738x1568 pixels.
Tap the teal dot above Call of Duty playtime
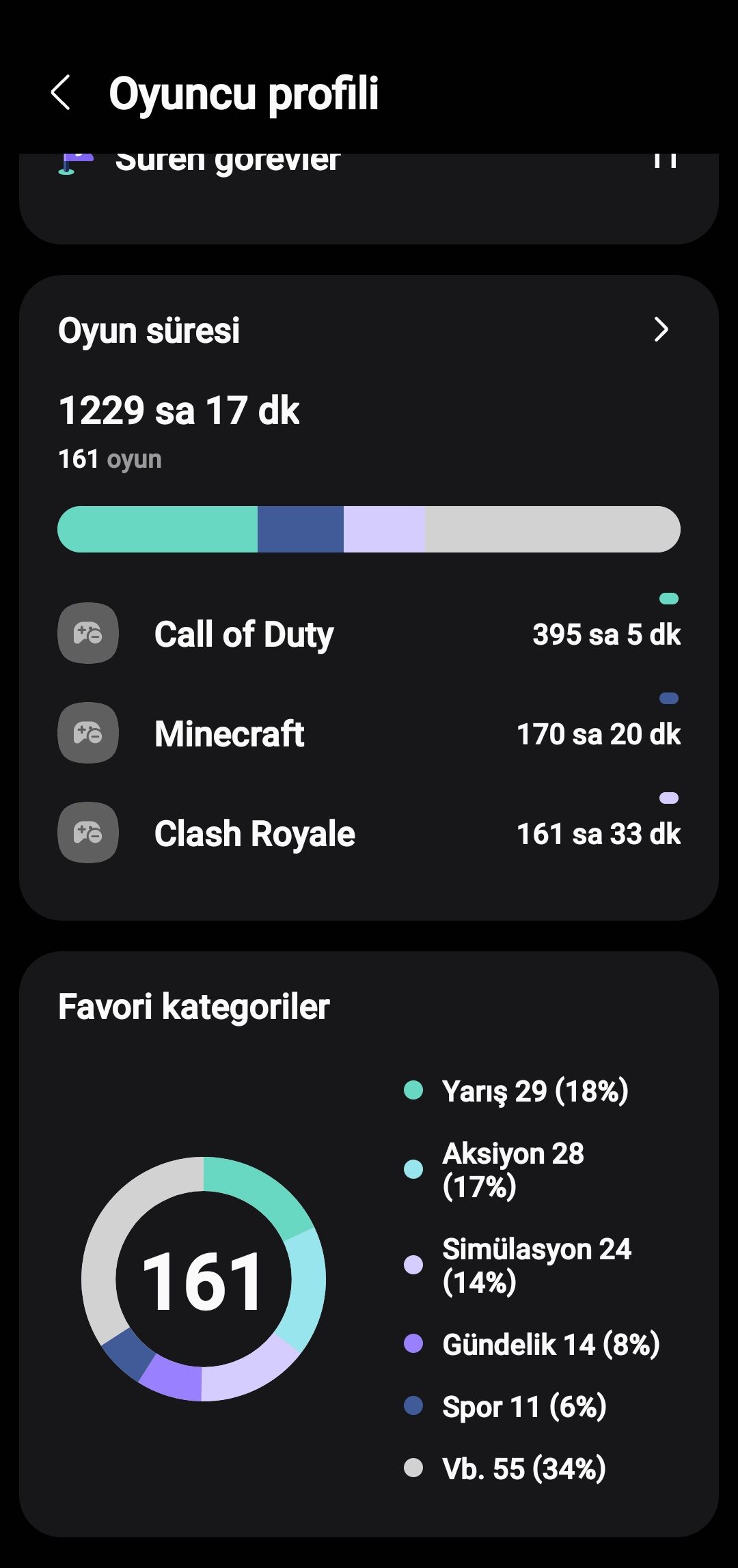point(668,598)
